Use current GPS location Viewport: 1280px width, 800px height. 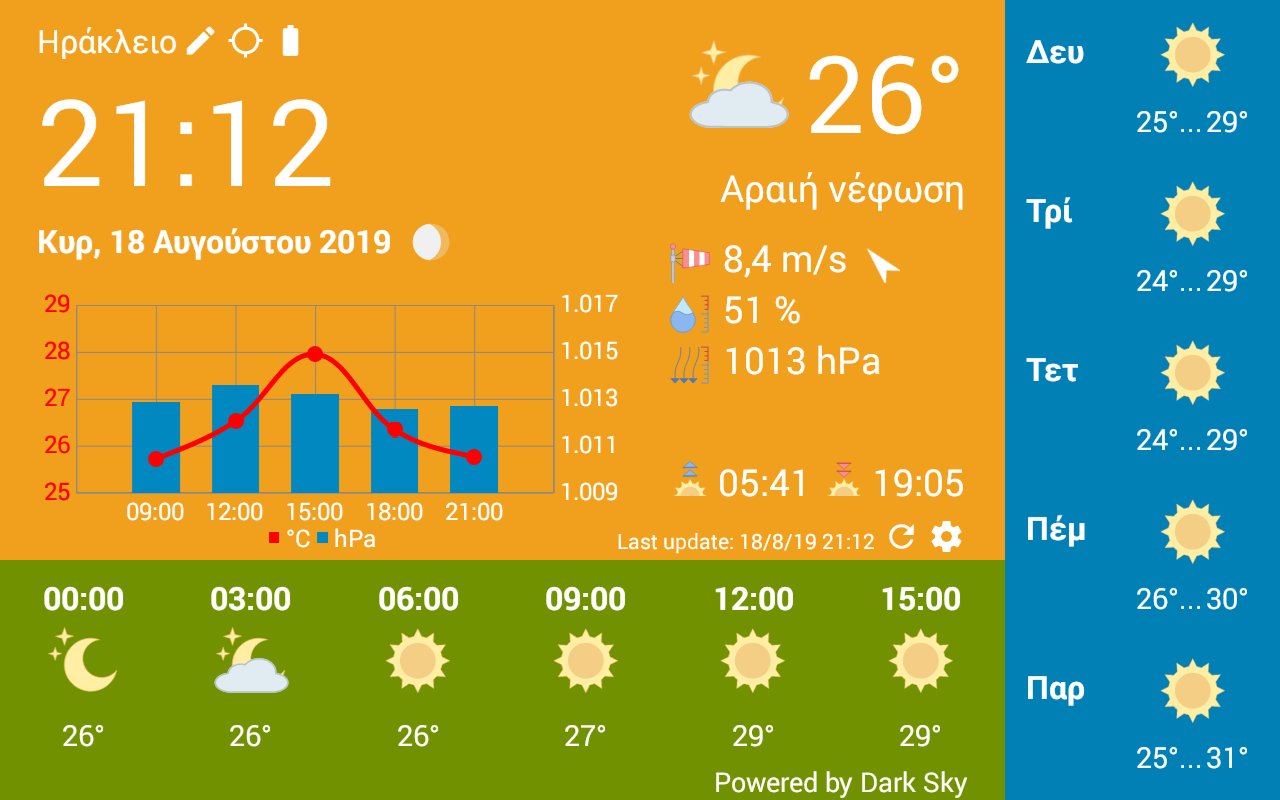tap(245, 42)
